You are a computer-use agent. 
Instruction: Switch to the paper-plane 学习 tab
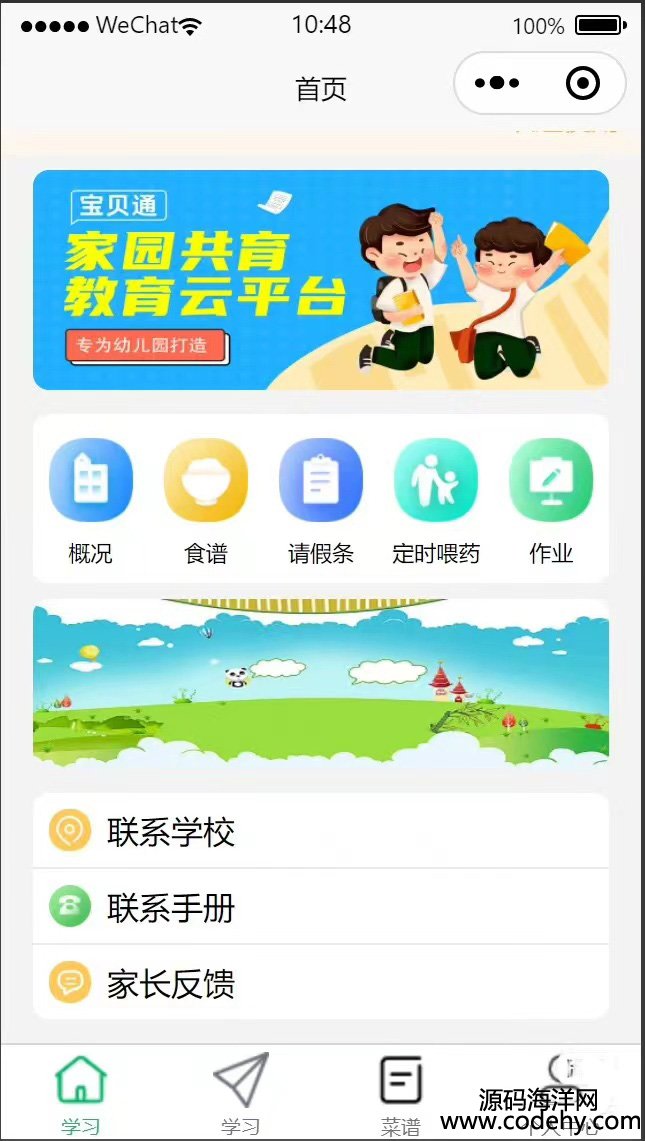241,1093
